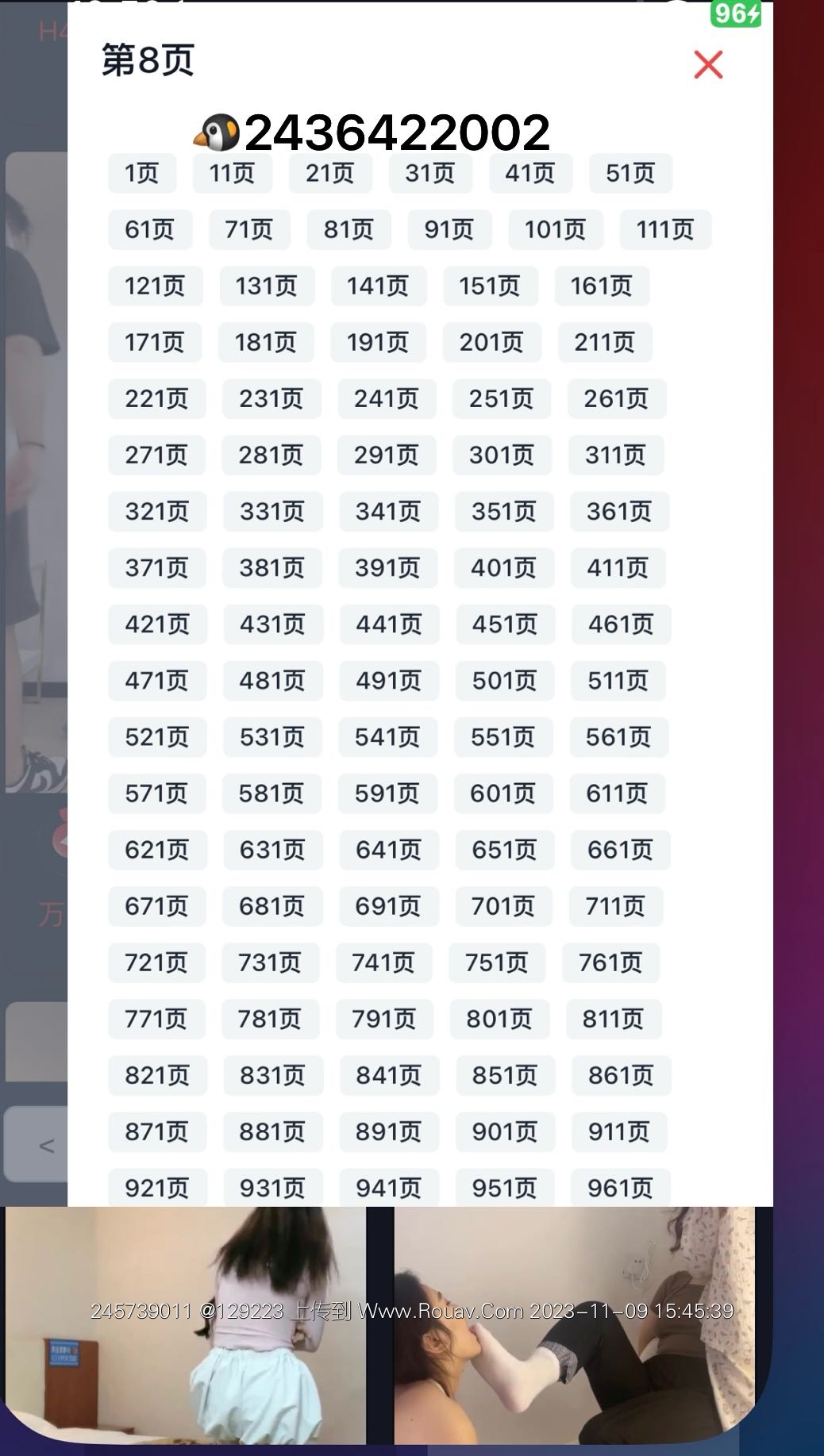Jump to 201页
824x1456 pixels.
[x=491, y=343]
